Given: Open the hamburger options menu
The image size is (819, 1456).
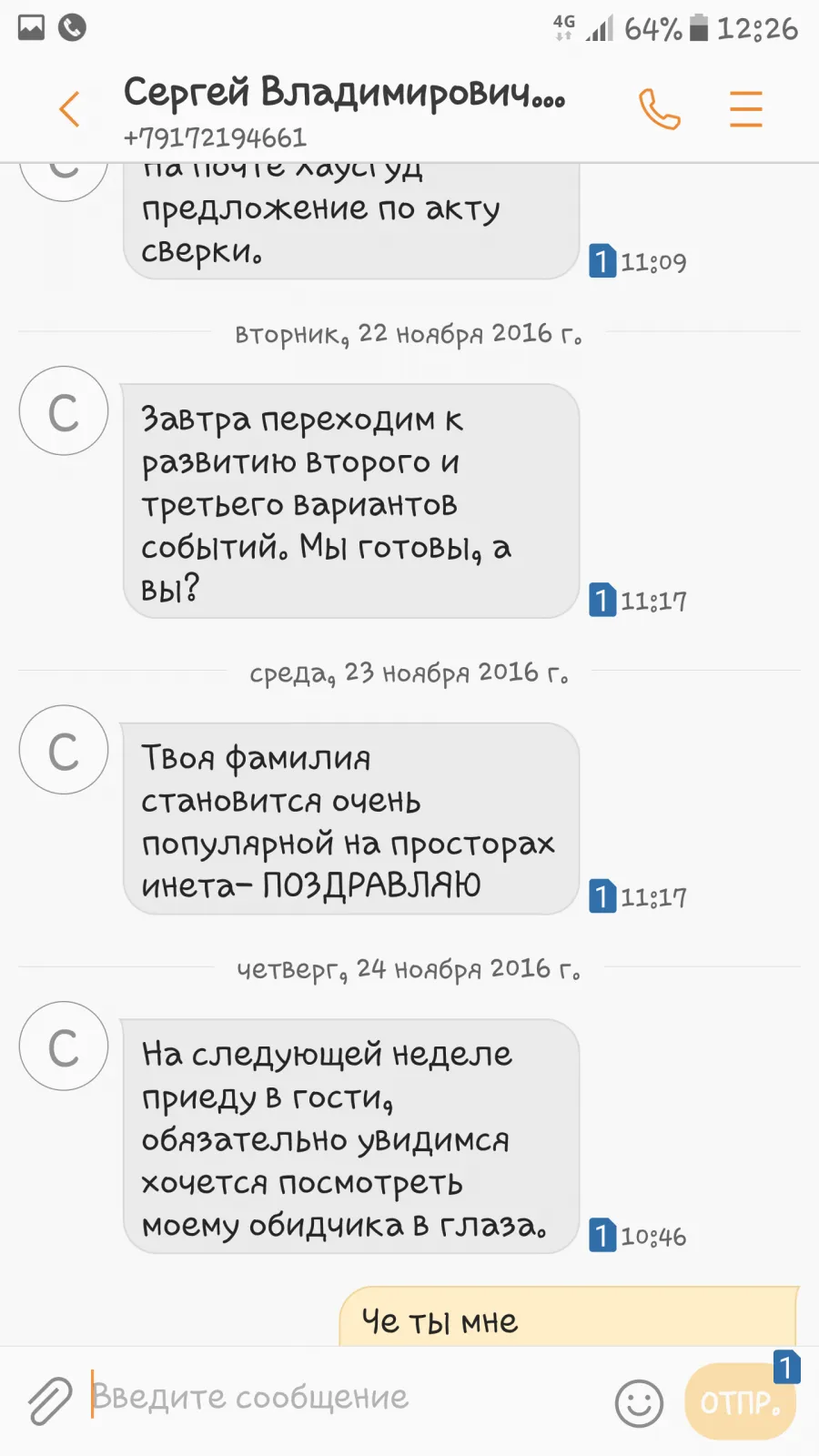Looking at the screenshot, I should point(745,108).
